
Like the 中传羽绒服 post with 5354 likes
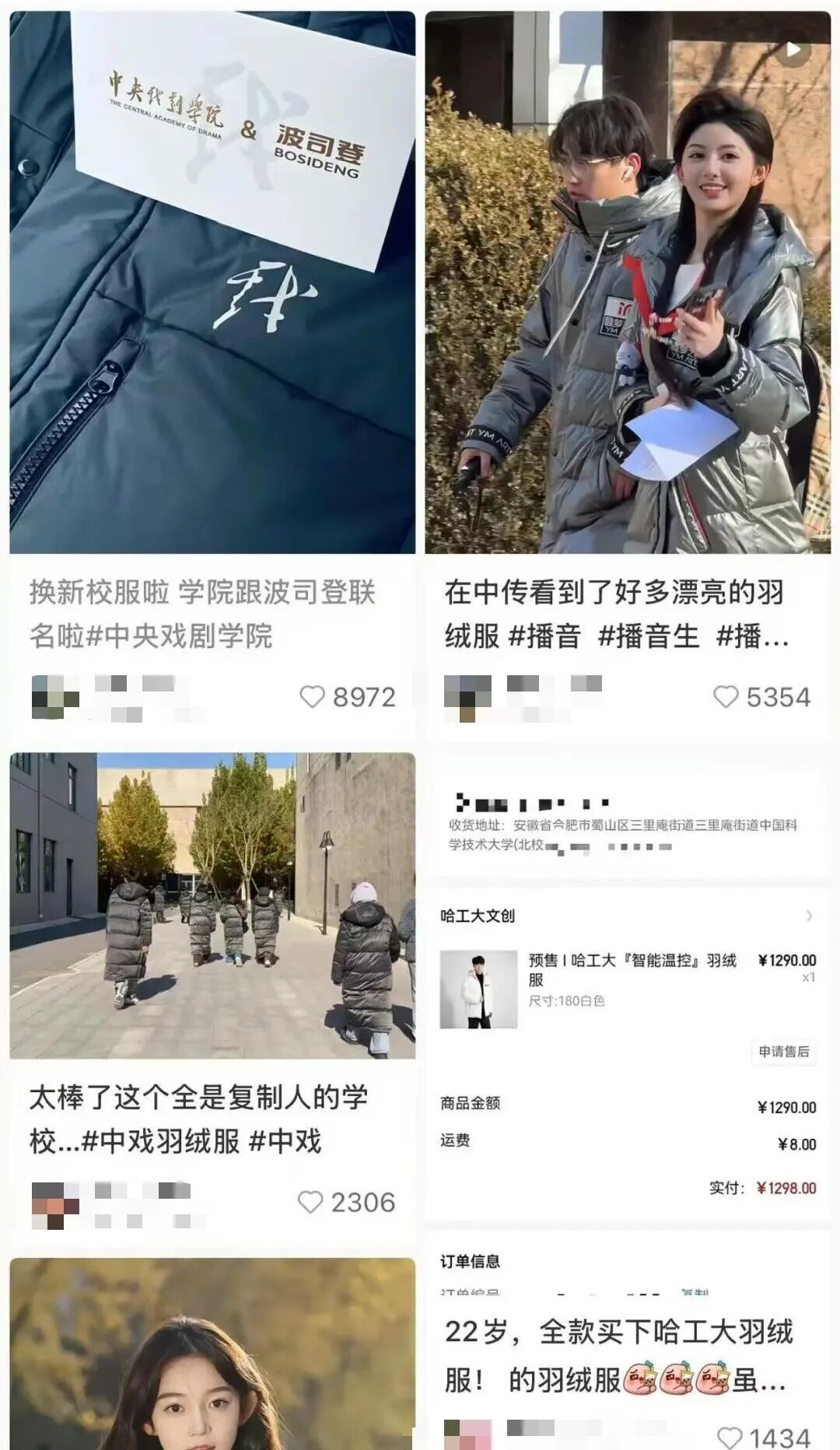[726, 697]
